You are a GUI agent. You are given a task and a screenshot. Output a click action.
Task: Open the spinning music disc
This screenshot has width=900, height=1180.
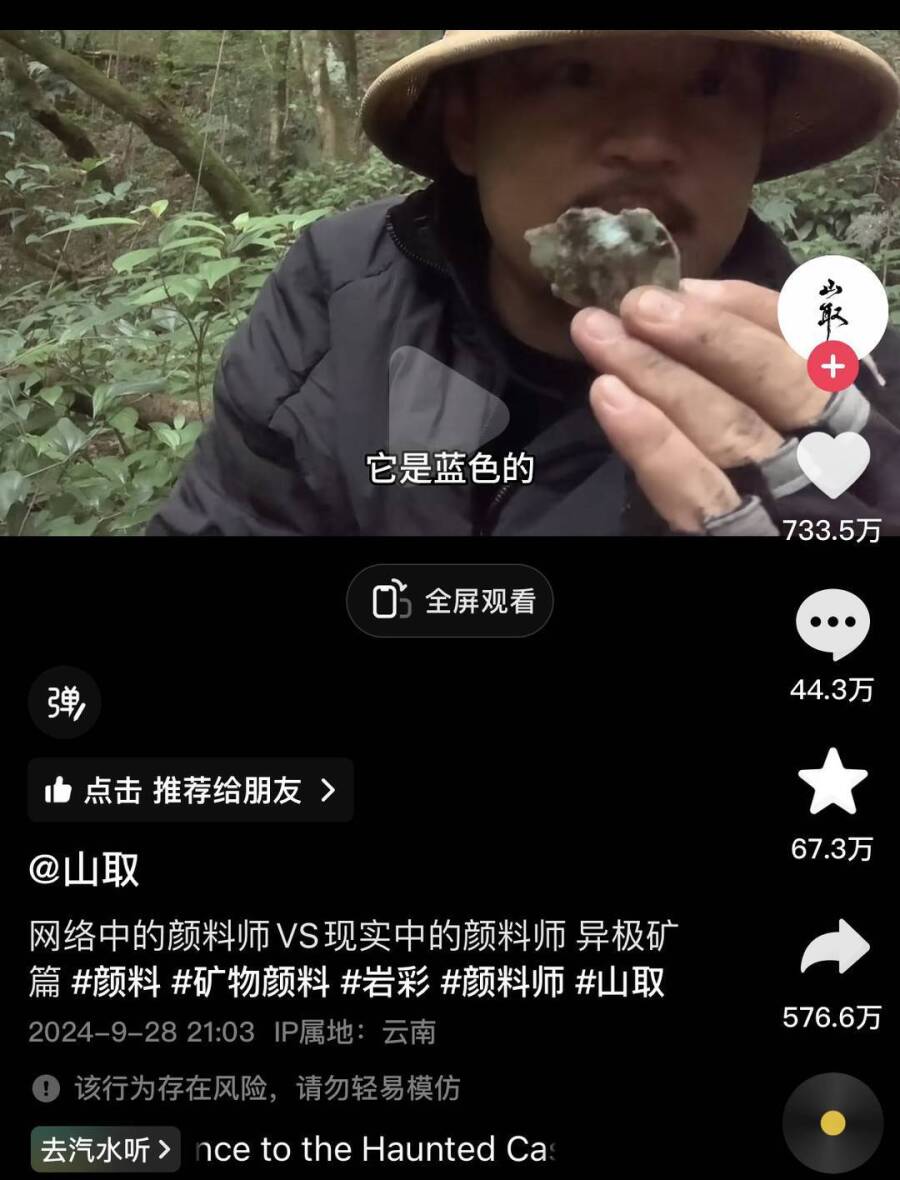[x=832, y=1123]
